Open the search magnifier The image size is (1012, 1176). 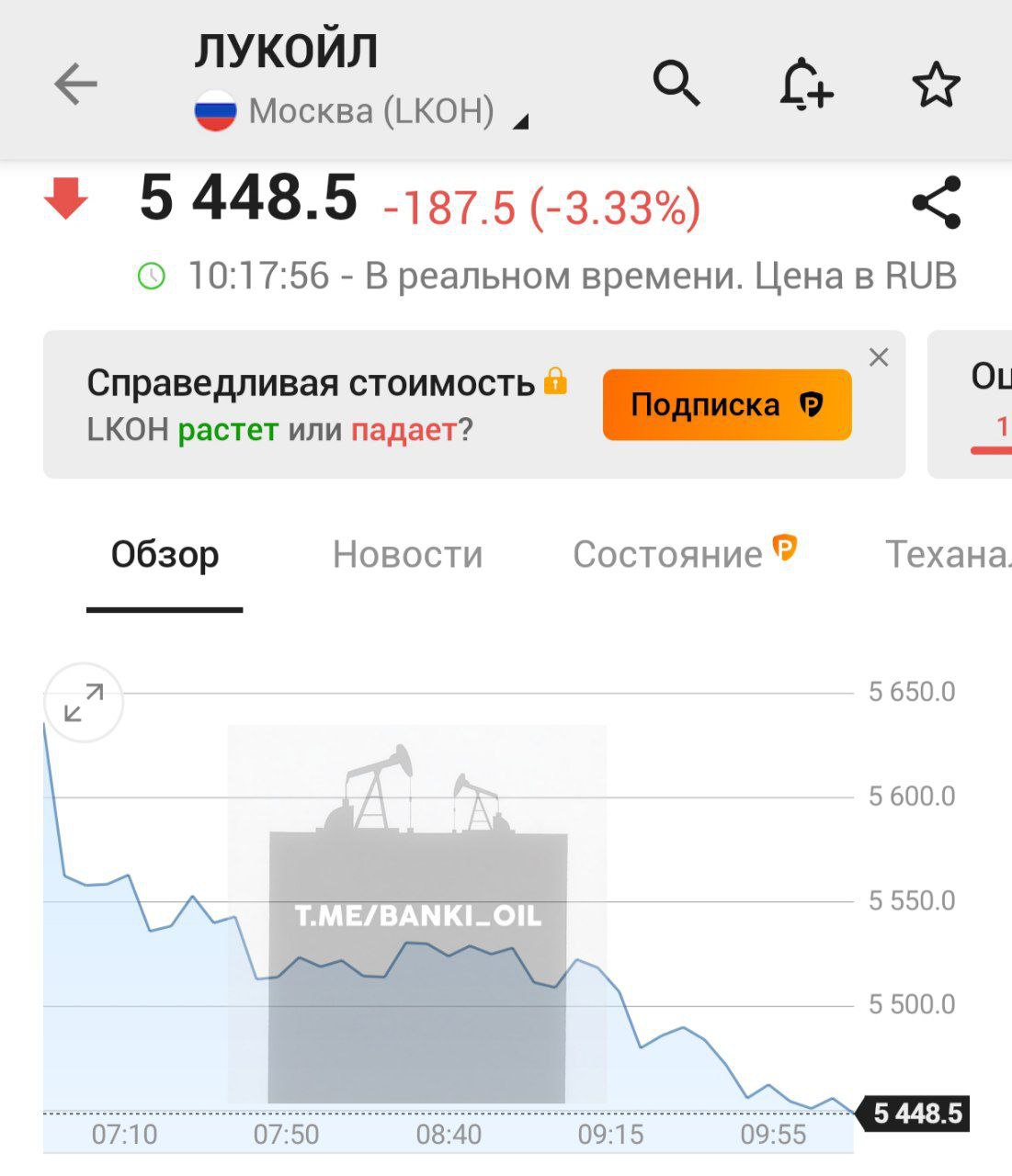[x=677, y=85]
